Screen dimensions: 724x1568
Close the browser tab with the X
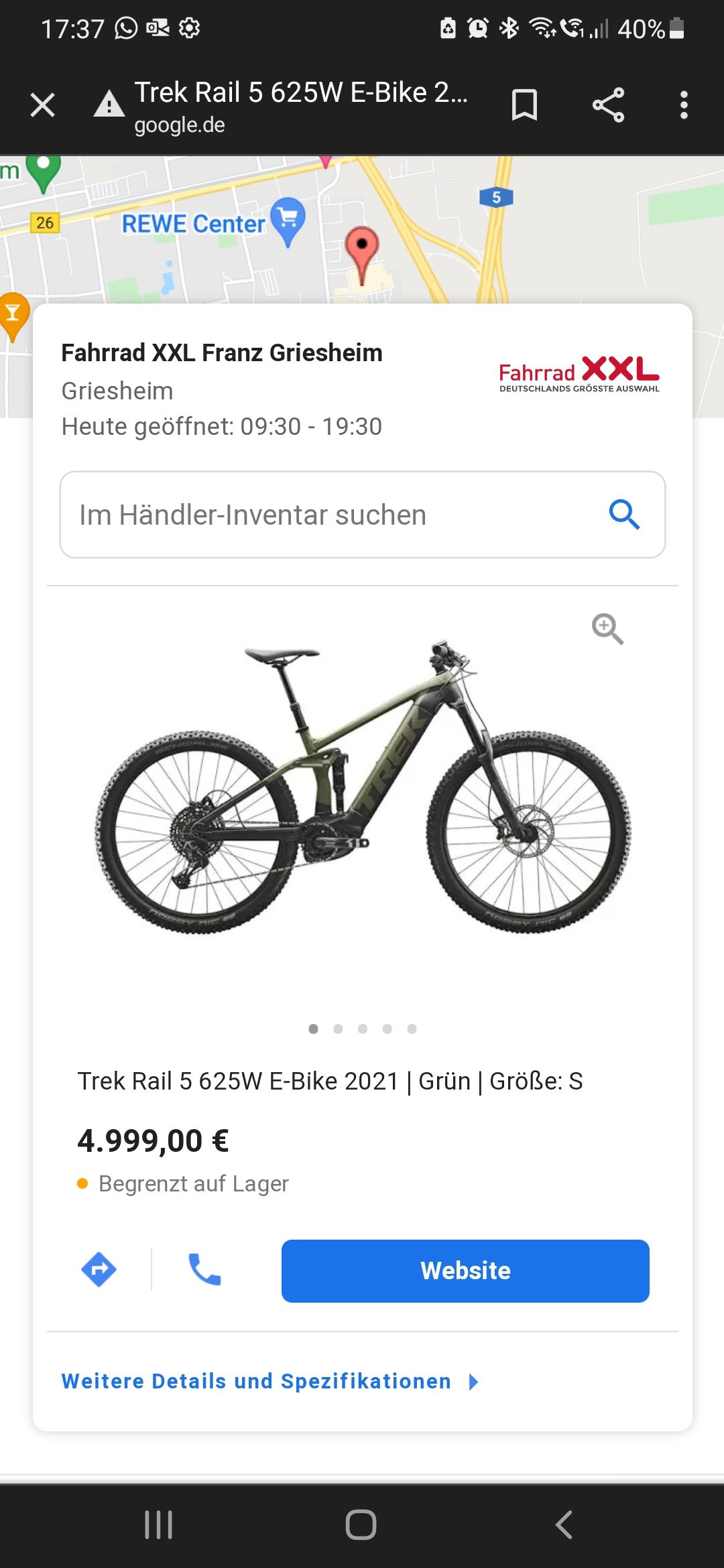click(x=42, y=105)
